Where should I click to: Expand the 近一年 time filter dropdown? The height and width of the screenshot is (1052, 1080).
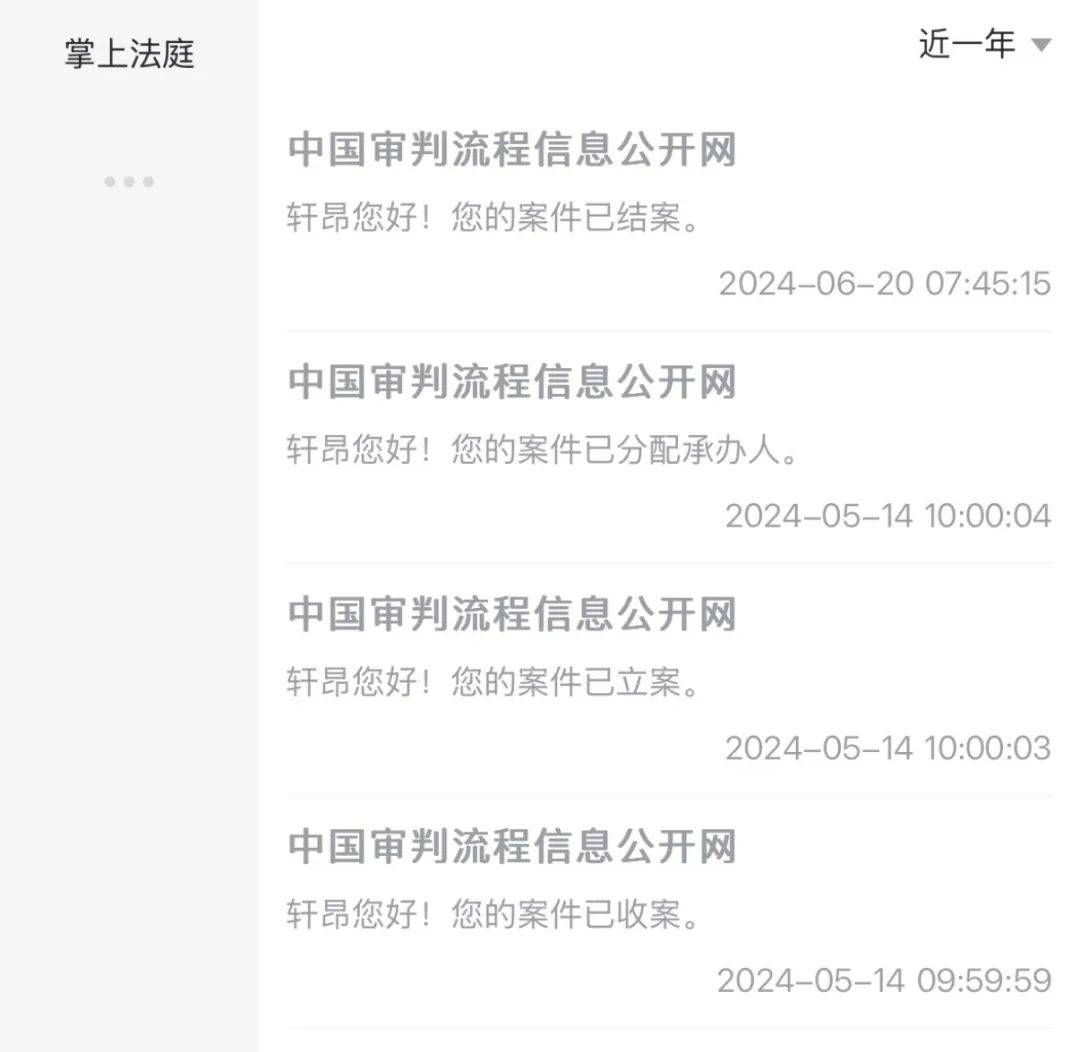[984, 44]
